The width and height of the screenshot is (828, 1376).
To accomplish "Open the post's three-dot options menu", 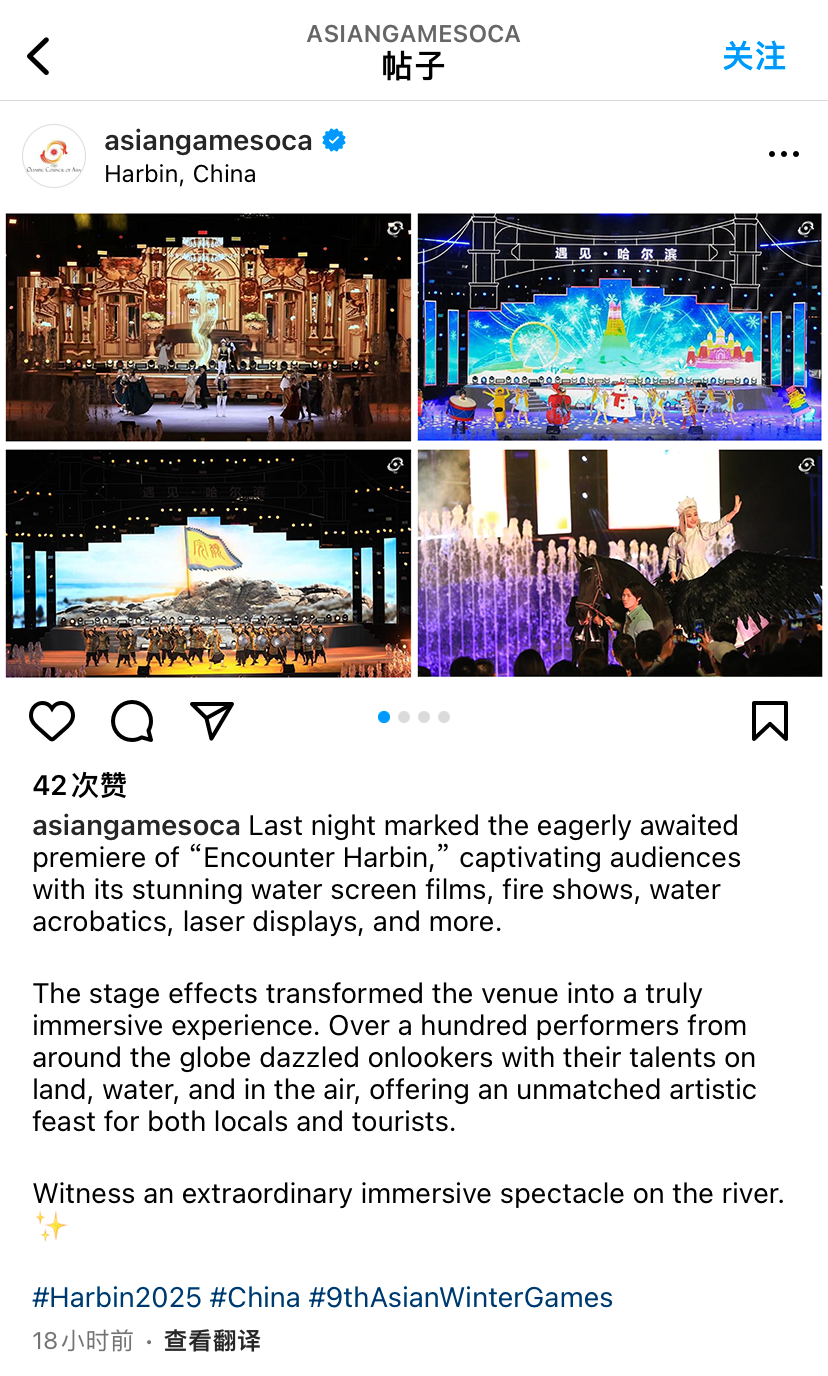I will (783, 154).
